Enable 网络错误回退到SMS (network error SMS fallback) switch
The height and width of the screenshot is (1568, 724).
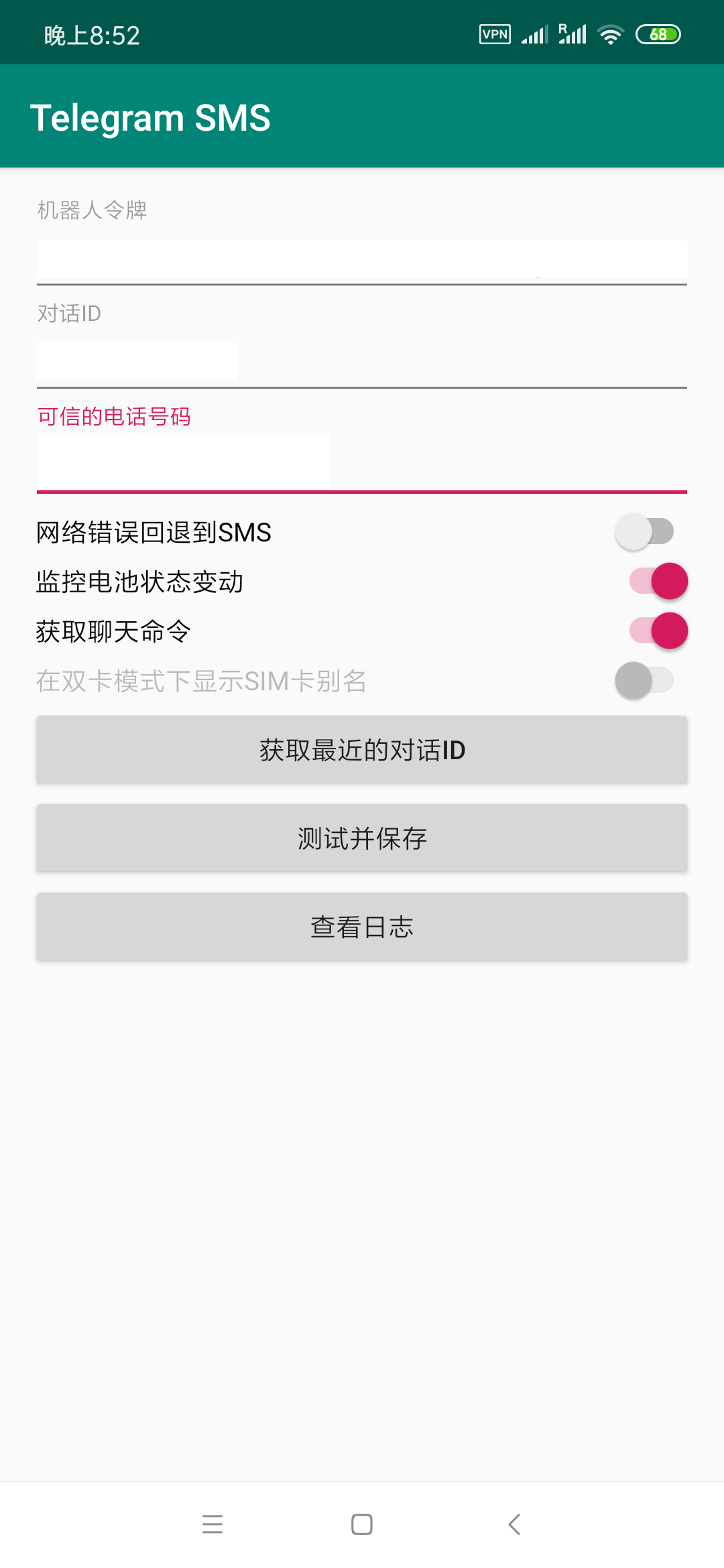click(x=644, y=532)
